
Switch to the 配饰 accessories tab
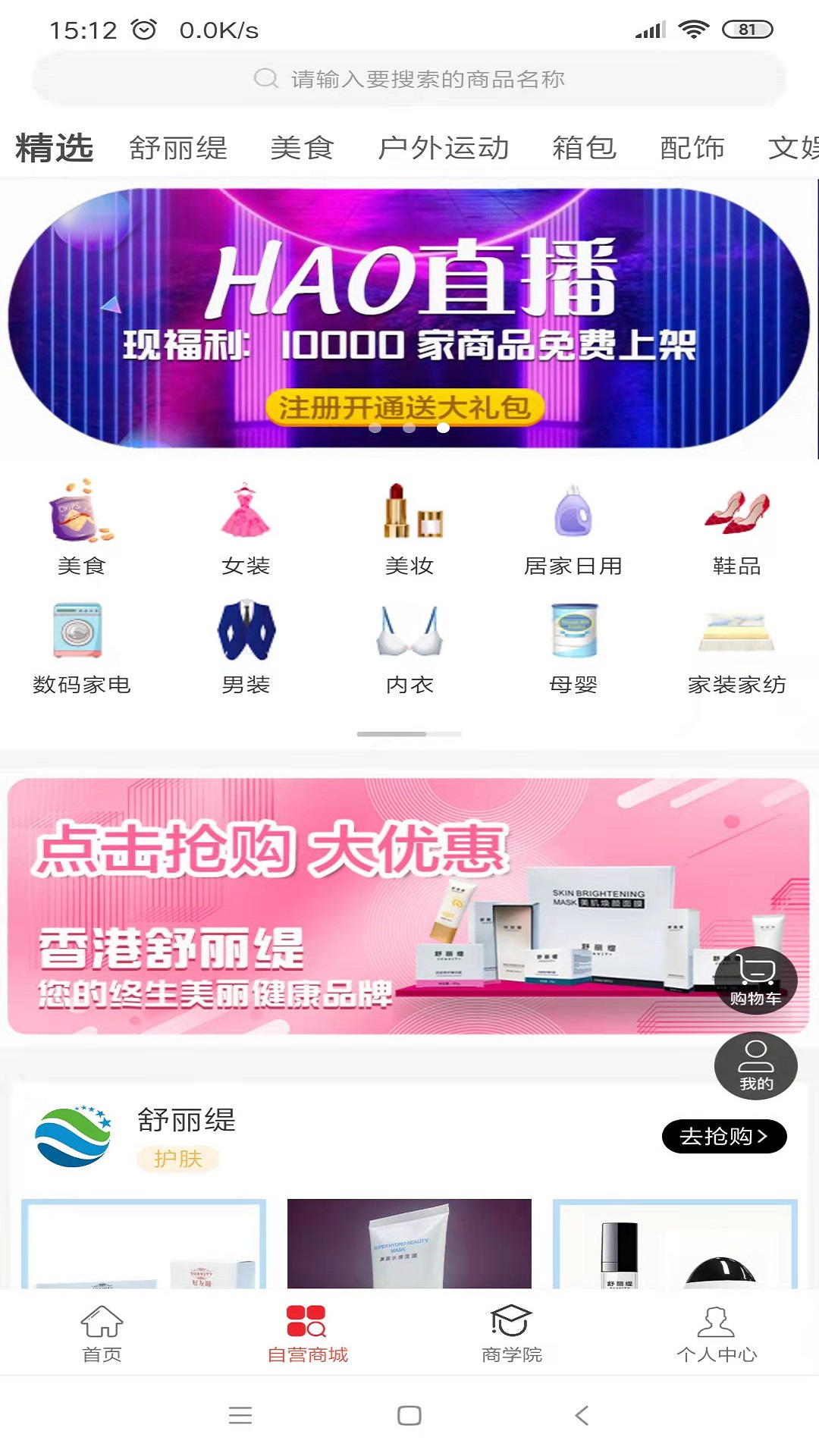692,149
